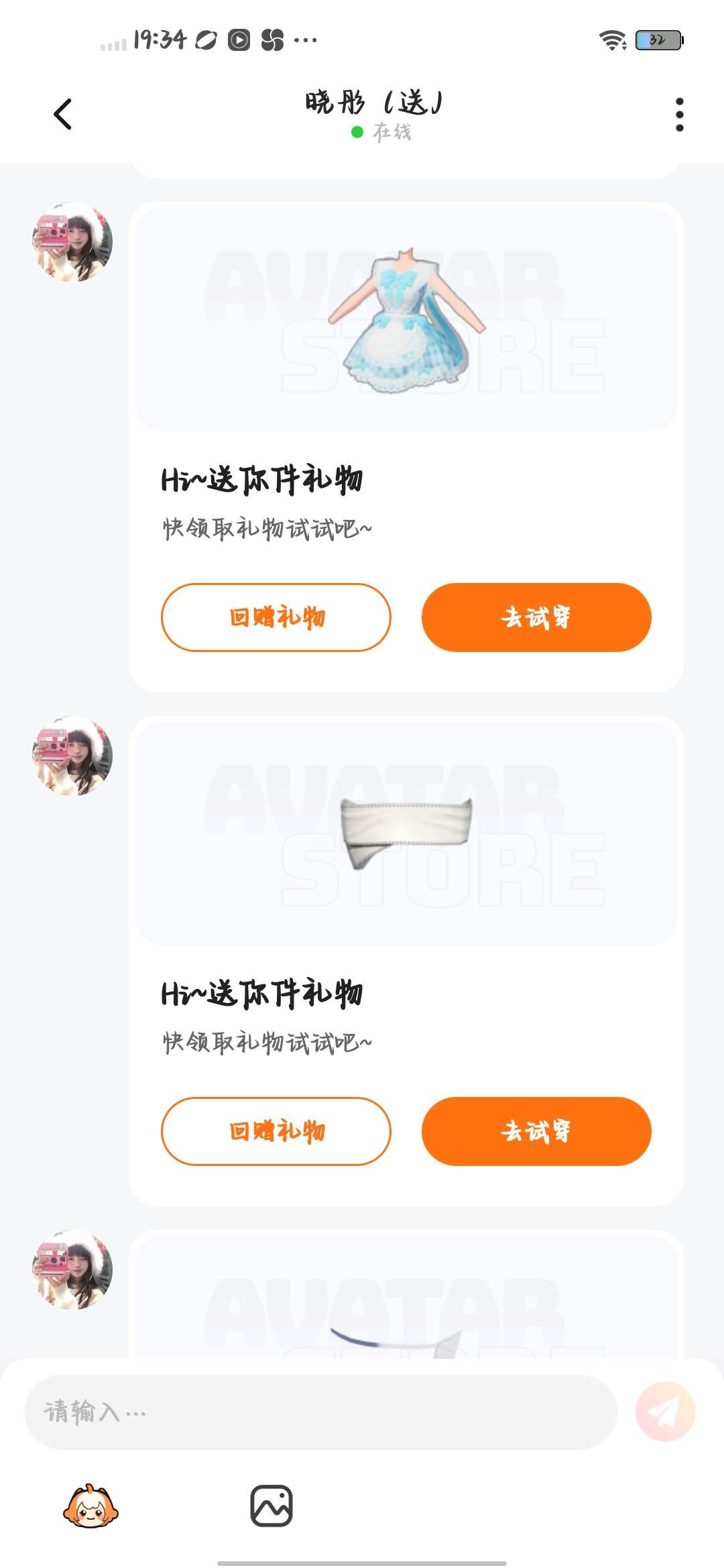The image size is (724, 1568).
Task: Tap 去试穿 on the white headband gift
Action: pyautogui.click(x=536, y=1131)
